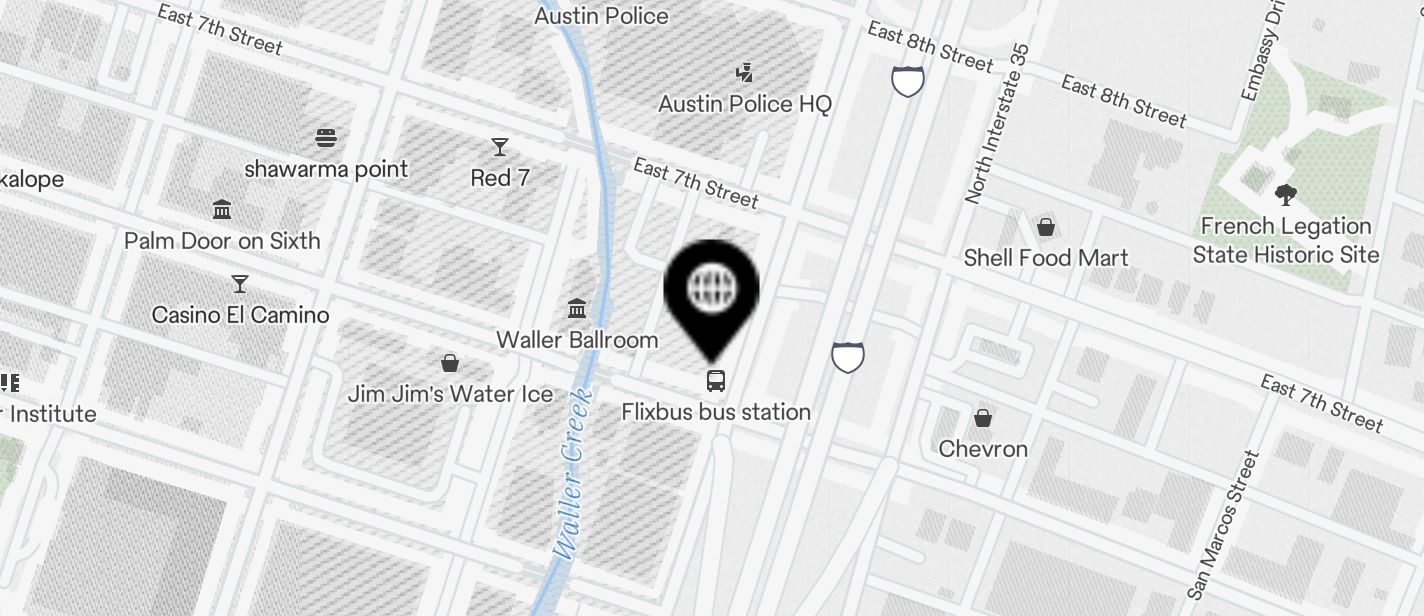This screenshot has width=1424, height=616.
Task: Open the Waller Ballroom map marker
Action: coord(577,308)
